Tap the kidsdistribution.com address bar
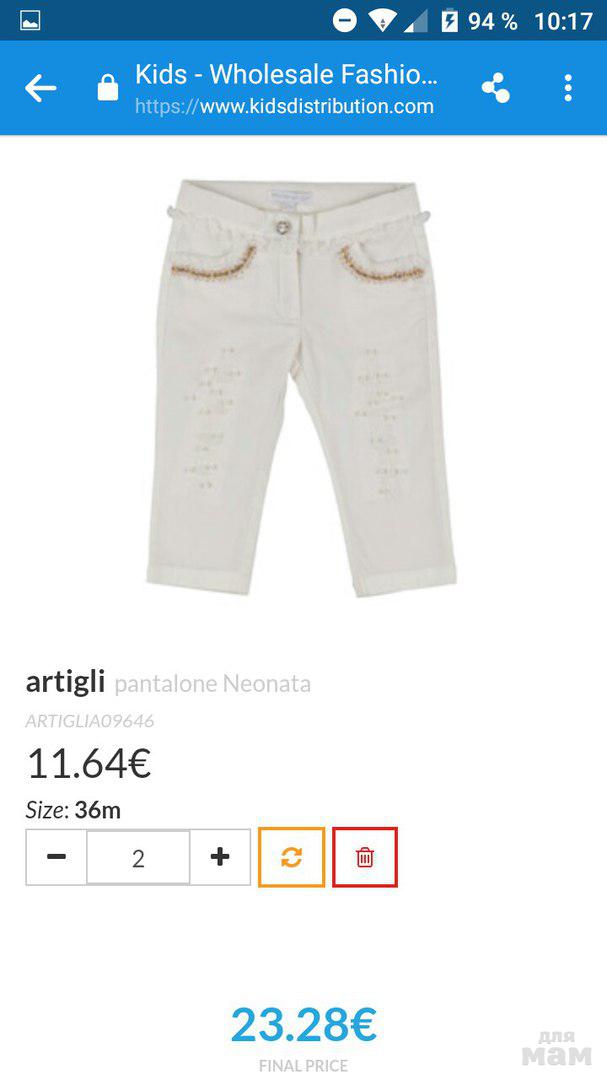Screen dimensions: 607x1080 click(285, 89)
